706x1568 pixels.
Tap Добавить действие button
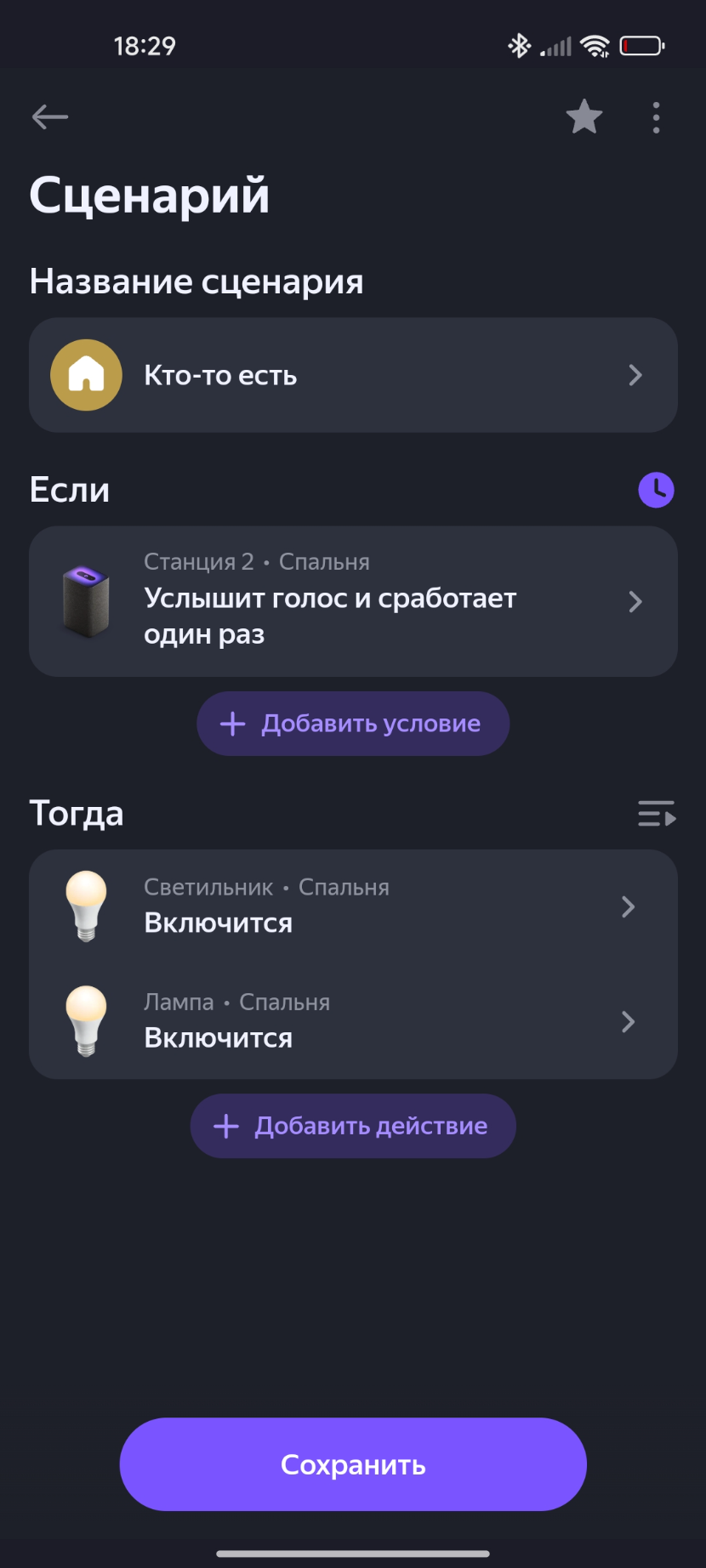(x=353, y=1126)
